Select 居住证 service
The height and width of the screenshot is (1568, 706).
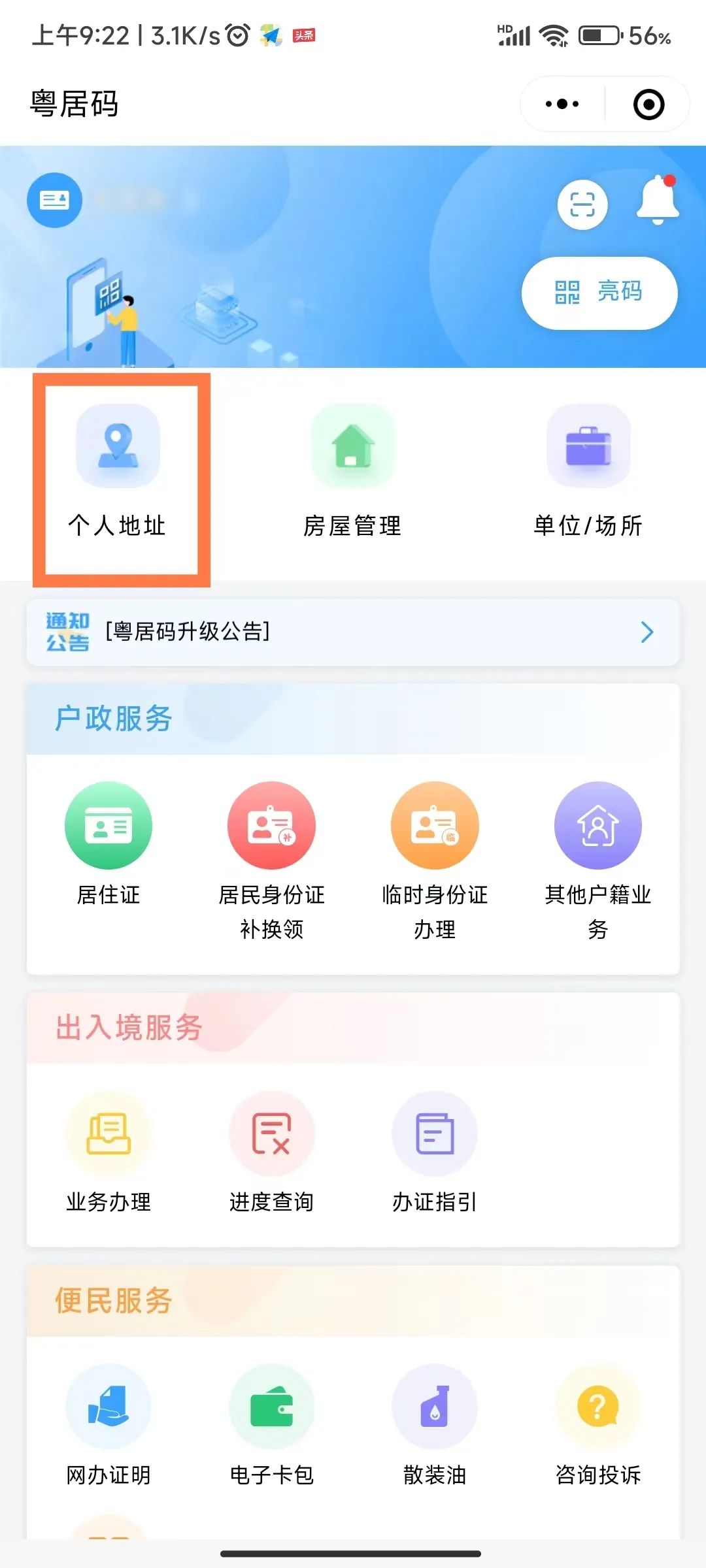click(109, 844)
